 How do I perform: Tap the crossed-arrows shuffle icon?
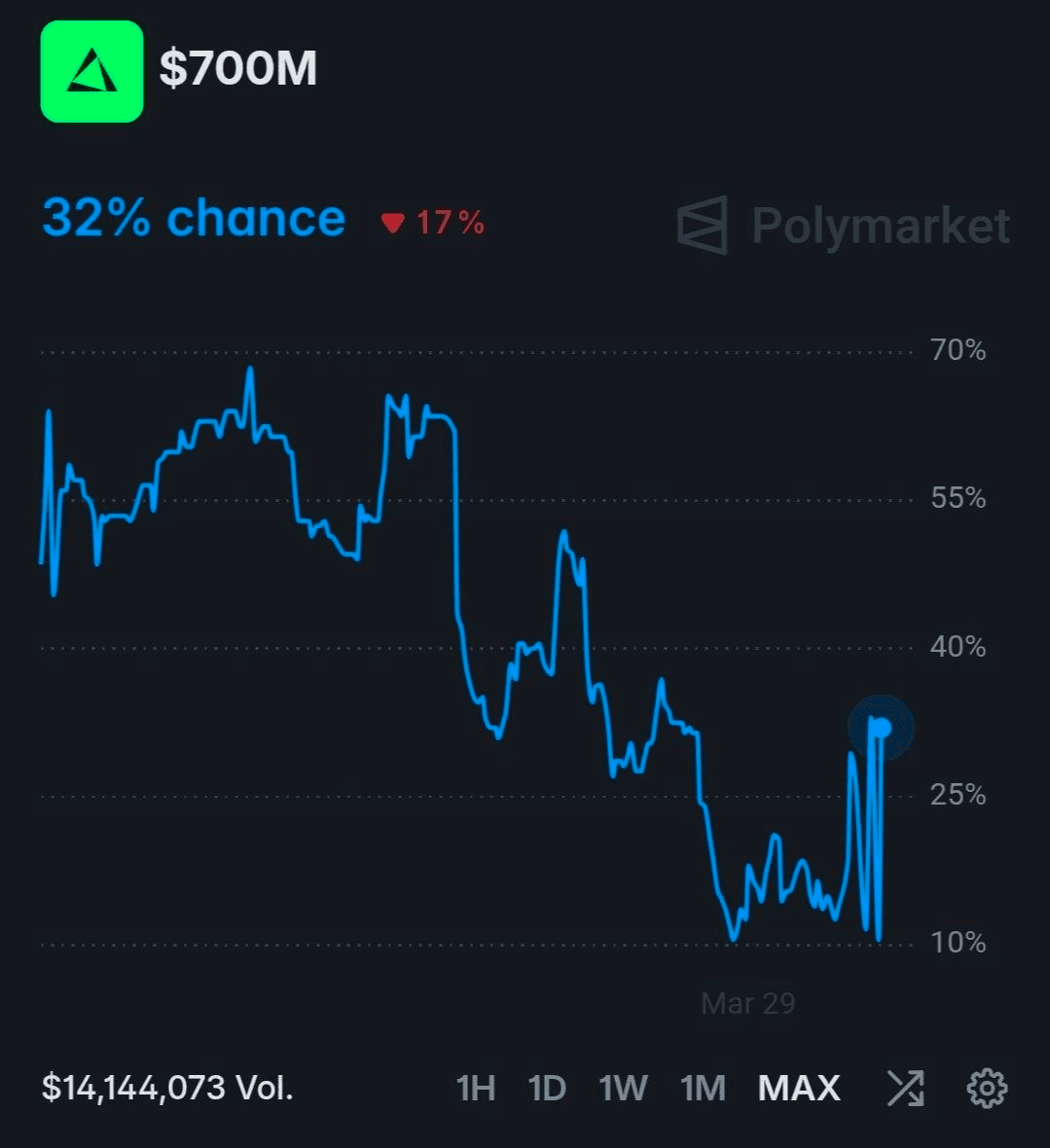(905, 1088)
